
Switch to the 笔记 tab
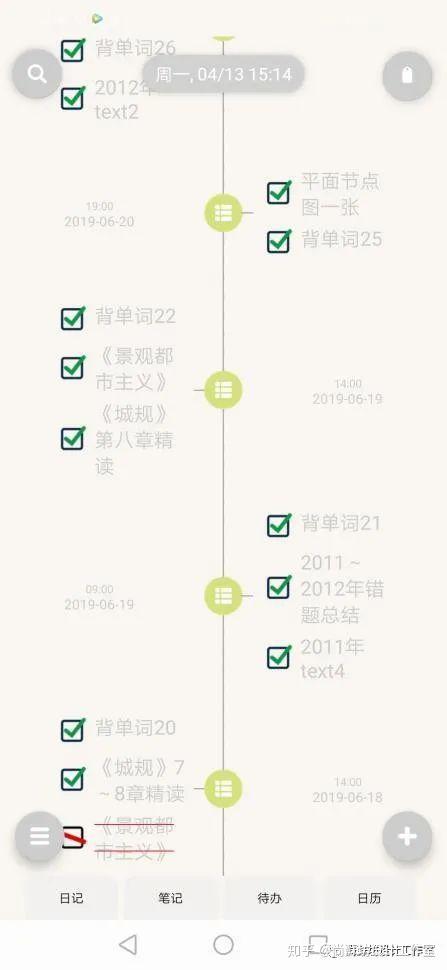[x=171, y=898]
